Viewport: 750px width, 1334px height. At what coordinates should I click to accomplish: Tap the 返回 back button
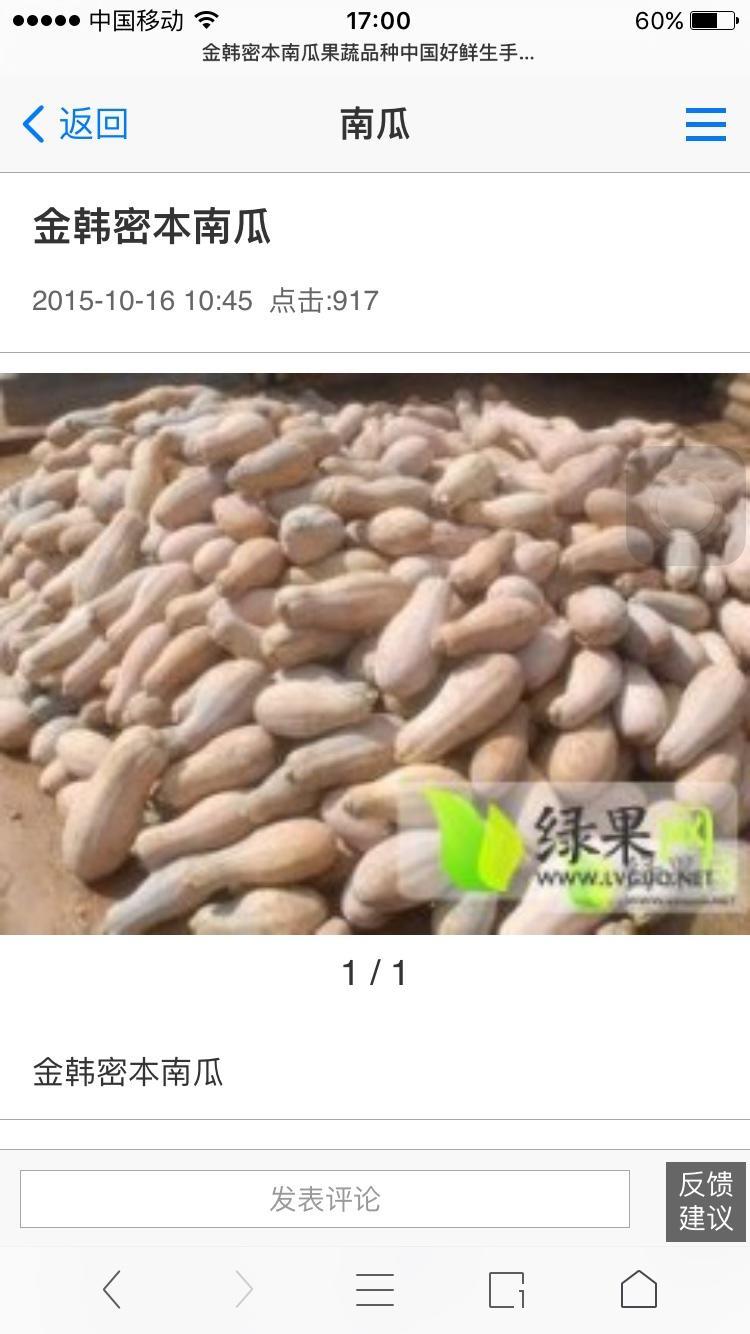[76, 125]
